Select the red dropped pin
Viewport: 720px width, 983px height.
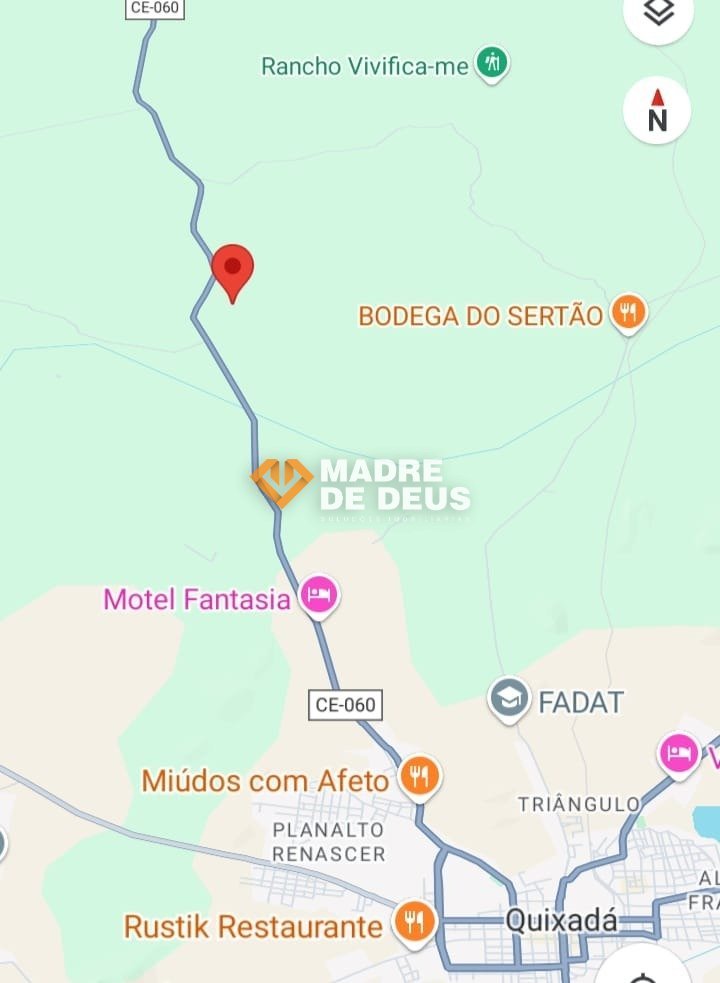[233, 269]
